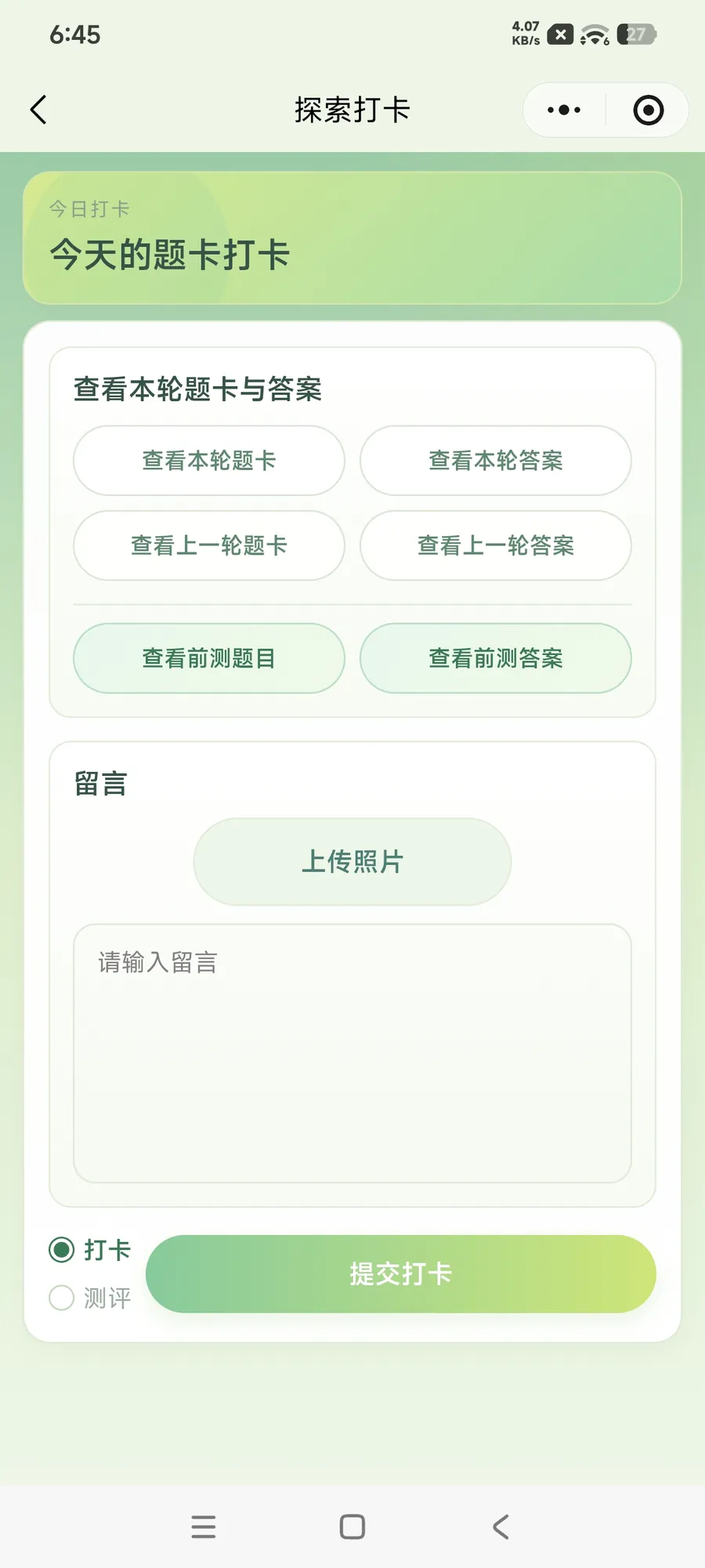The height and width of the screenshot is (1568, 705).
Task: Open the mini program three-dot menu
Action: (564, 110)
